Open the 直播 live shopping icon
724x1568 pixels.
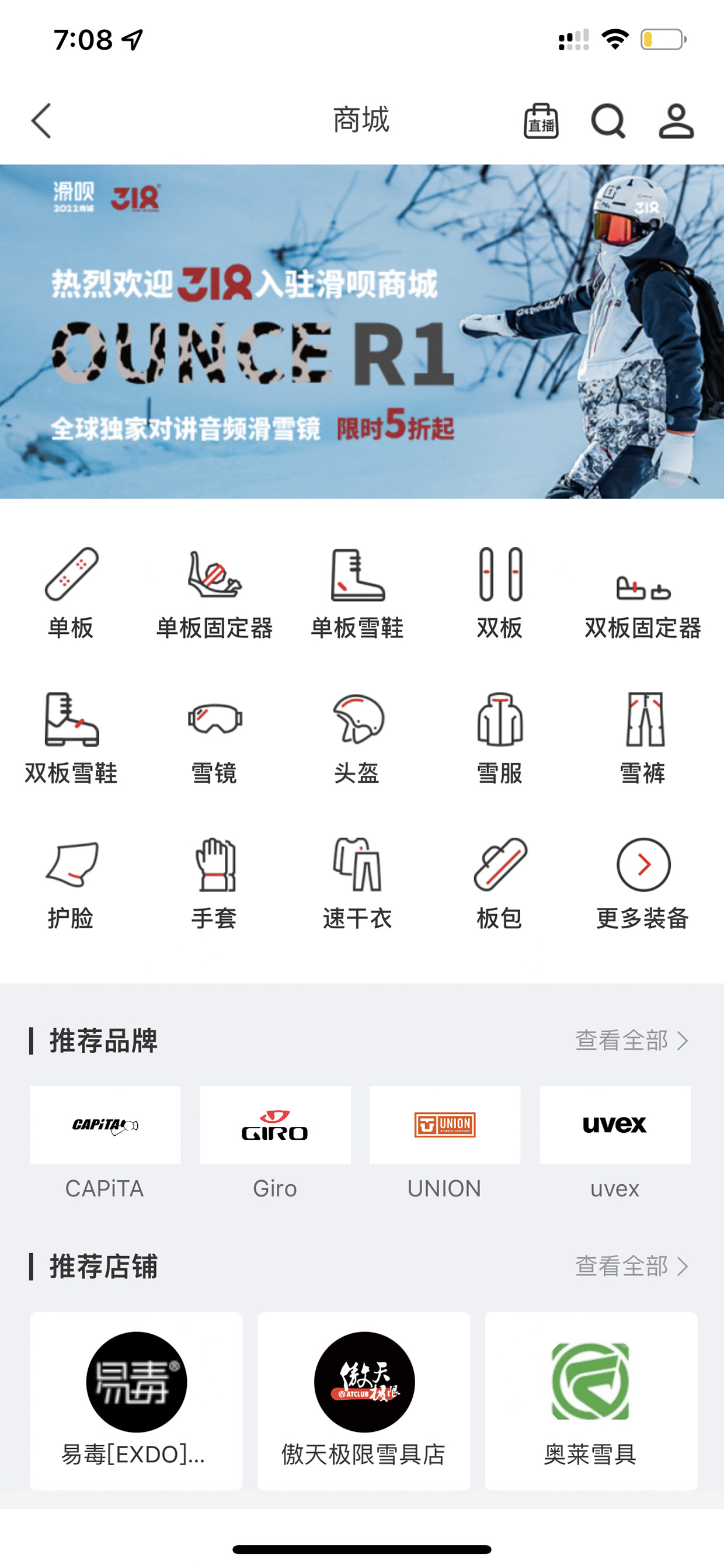coord(541,120)
